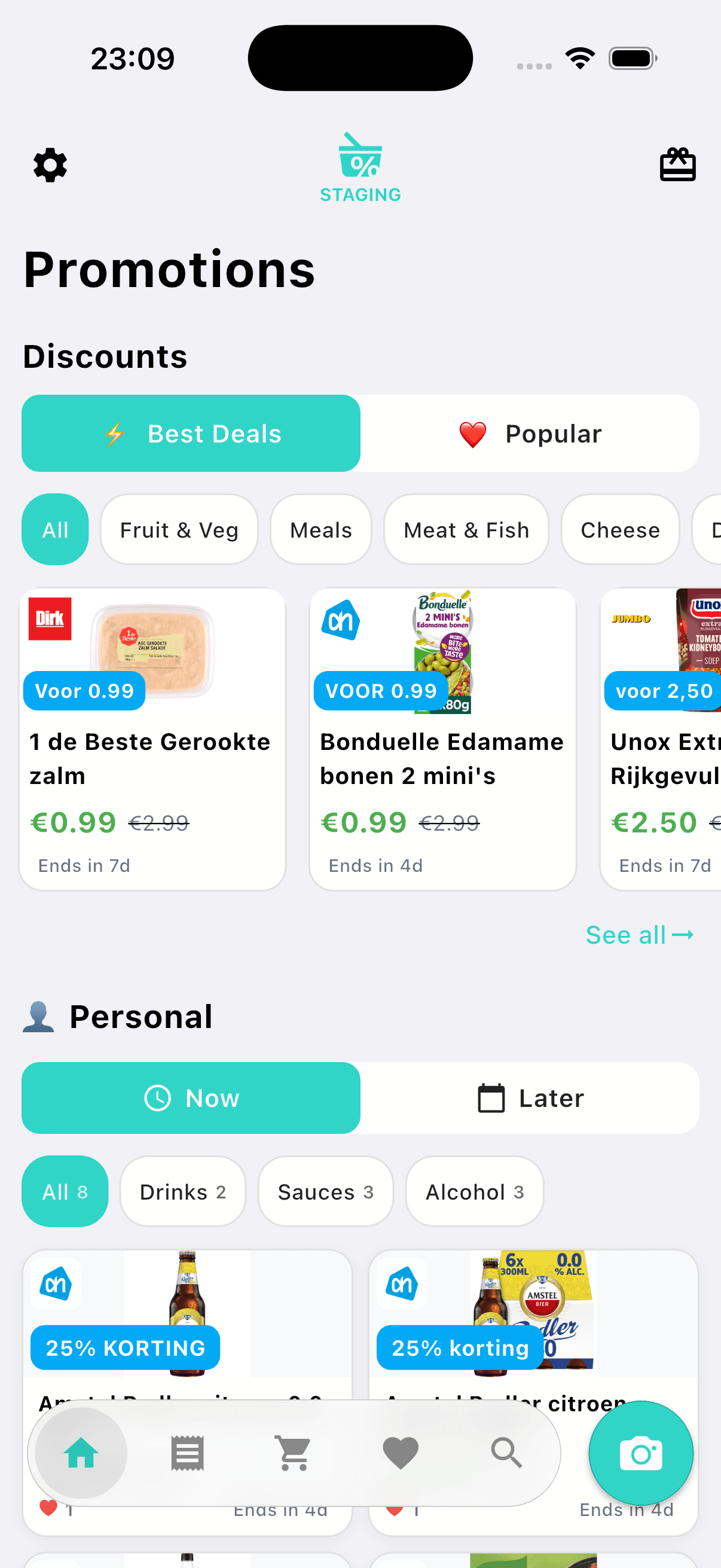Switch Personal section to Later
Viewport: 721px width, 1568px height.
point(529,1098)
